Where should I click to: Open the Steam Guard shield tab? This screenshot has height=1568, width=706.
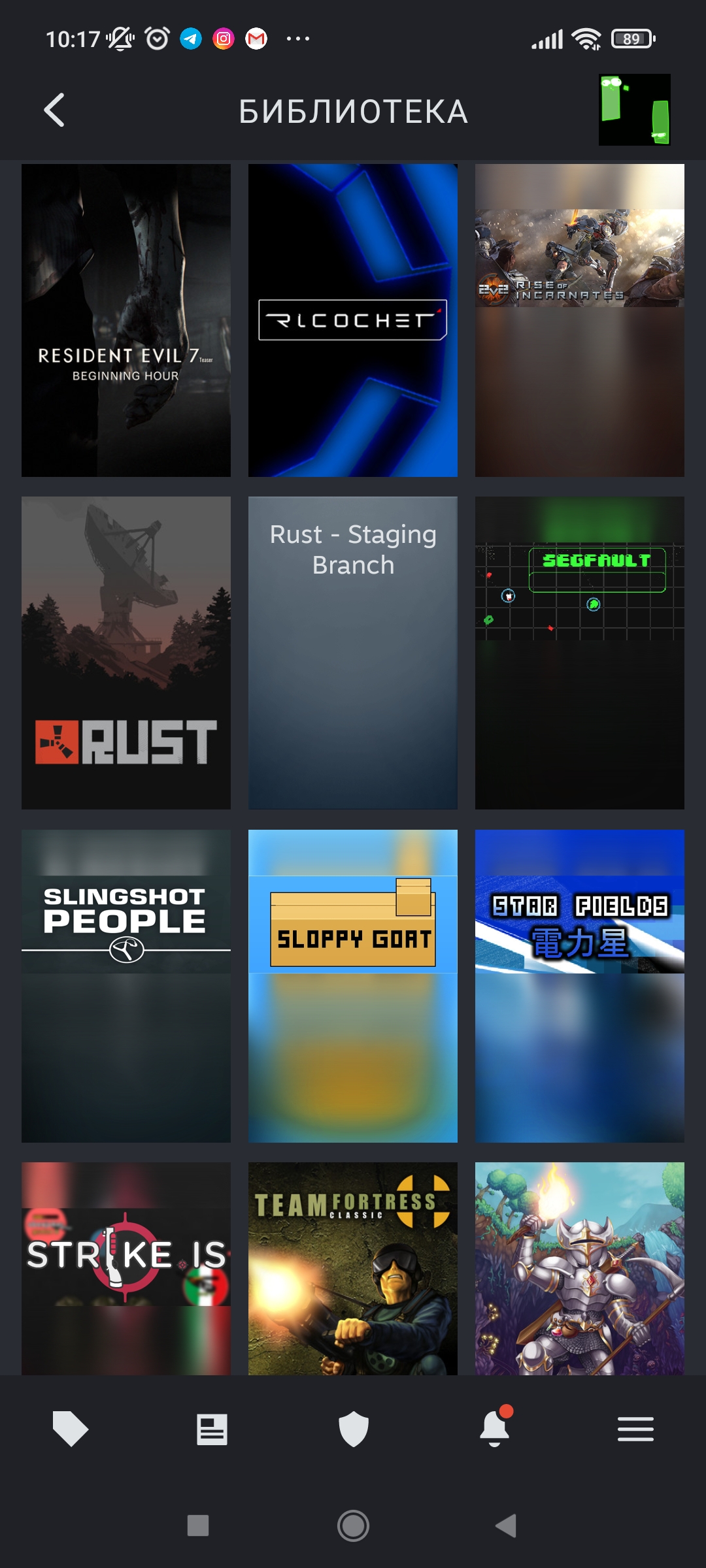point(354,1429)
